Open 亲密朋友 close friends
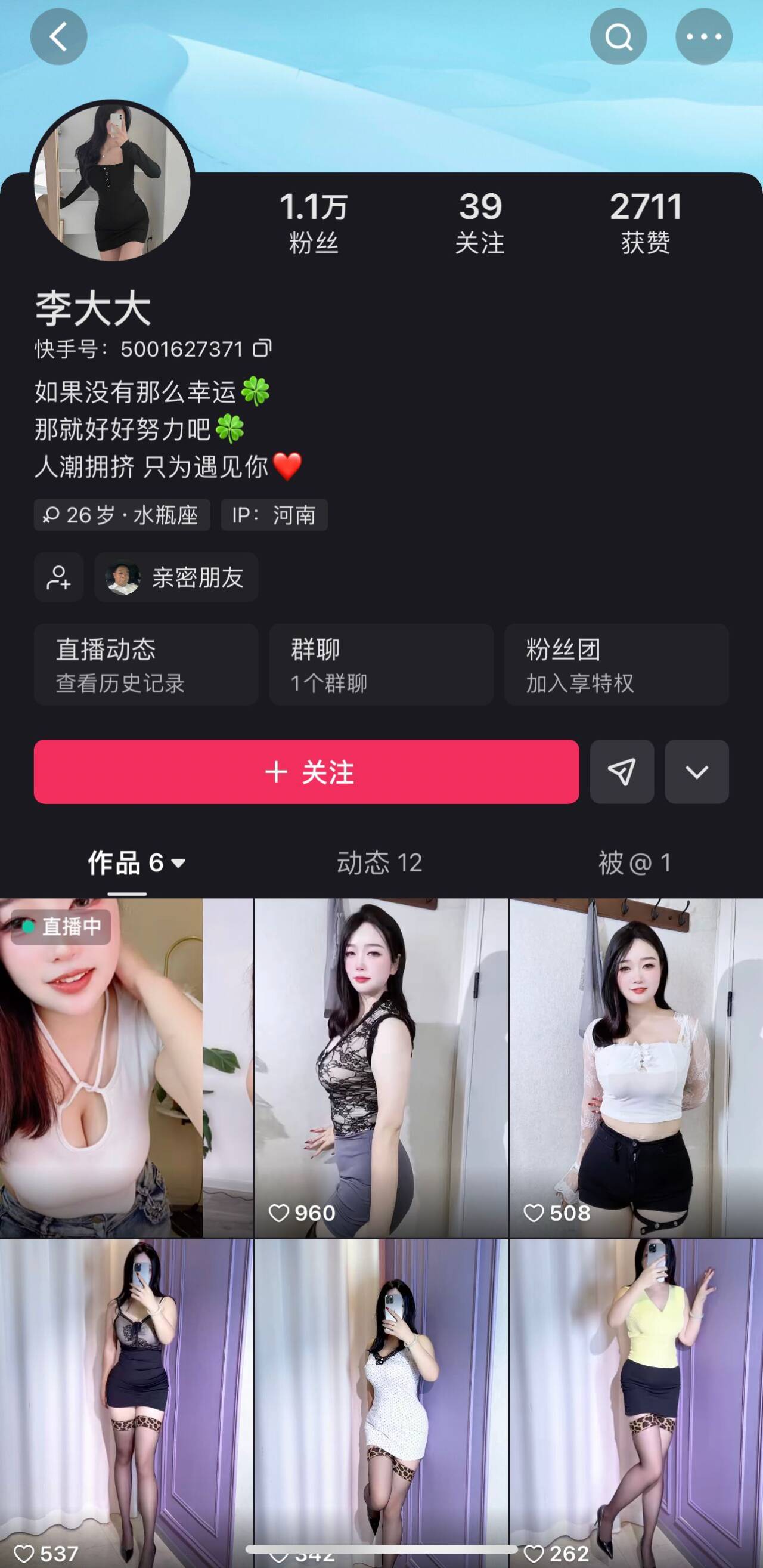Image resolution: width=763 pixels, height=1568 pixels. pos(176,577)
